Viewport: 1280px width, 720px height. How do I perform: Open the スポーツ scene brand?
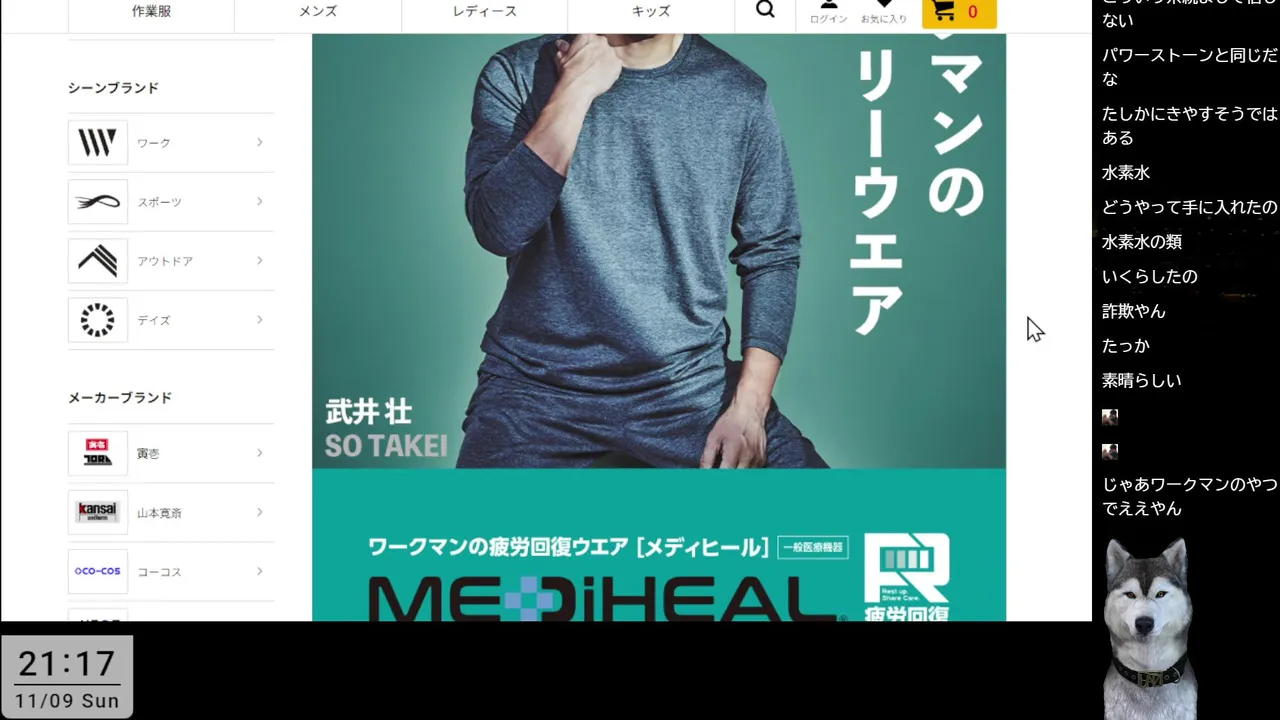click(x=171, y=202)
